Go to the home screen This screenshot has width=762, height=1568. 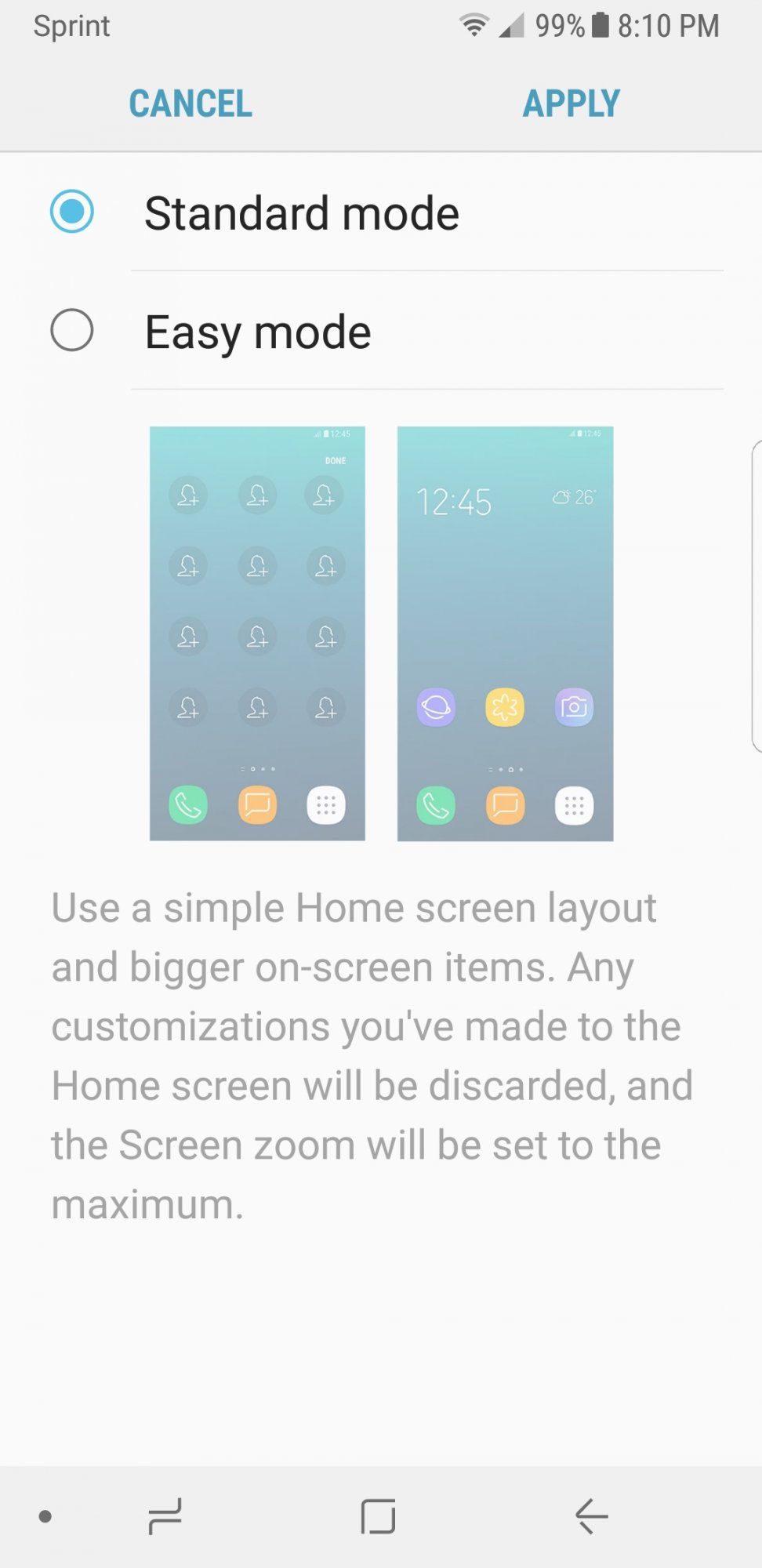coord(378,1516)
